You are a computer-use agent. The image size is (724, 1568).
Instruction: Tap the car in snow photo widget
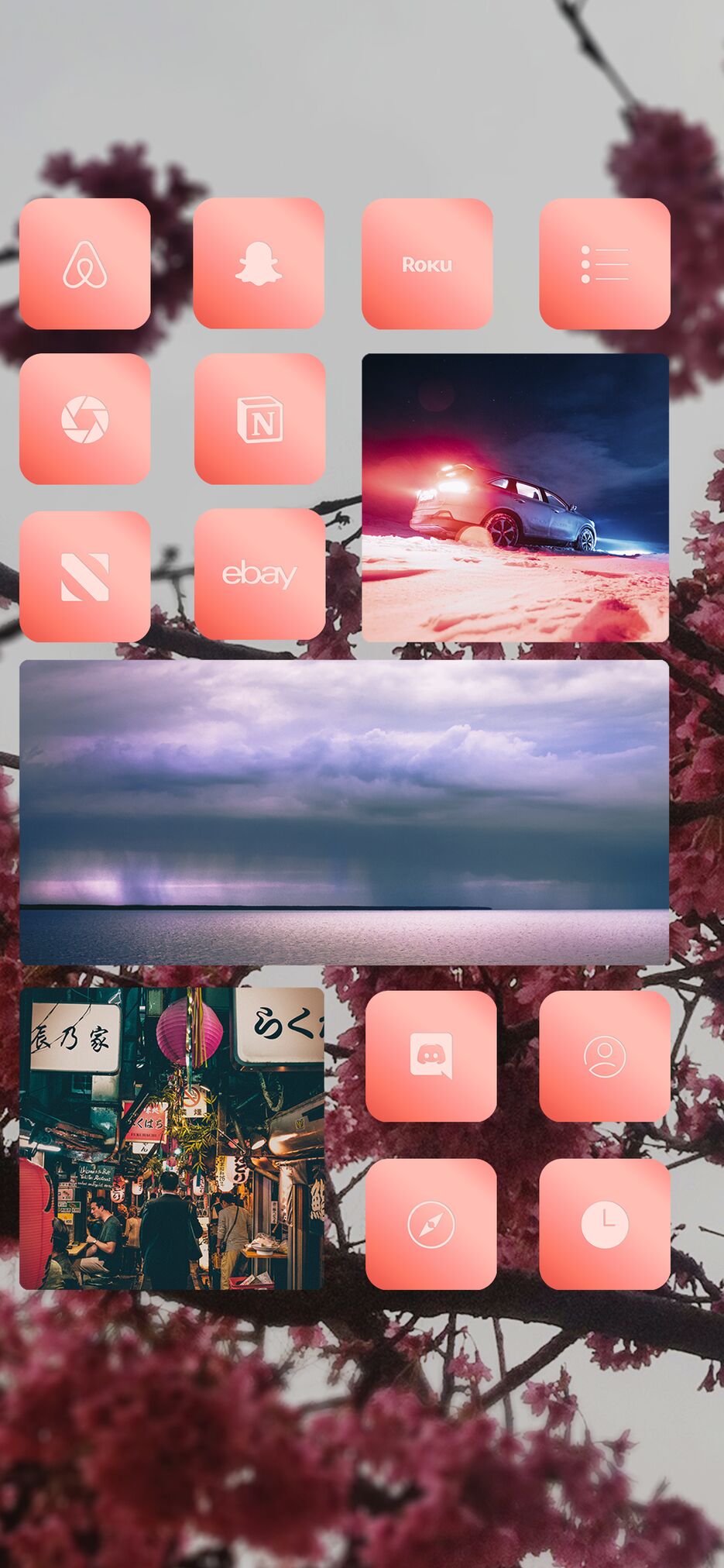(515, 497)
